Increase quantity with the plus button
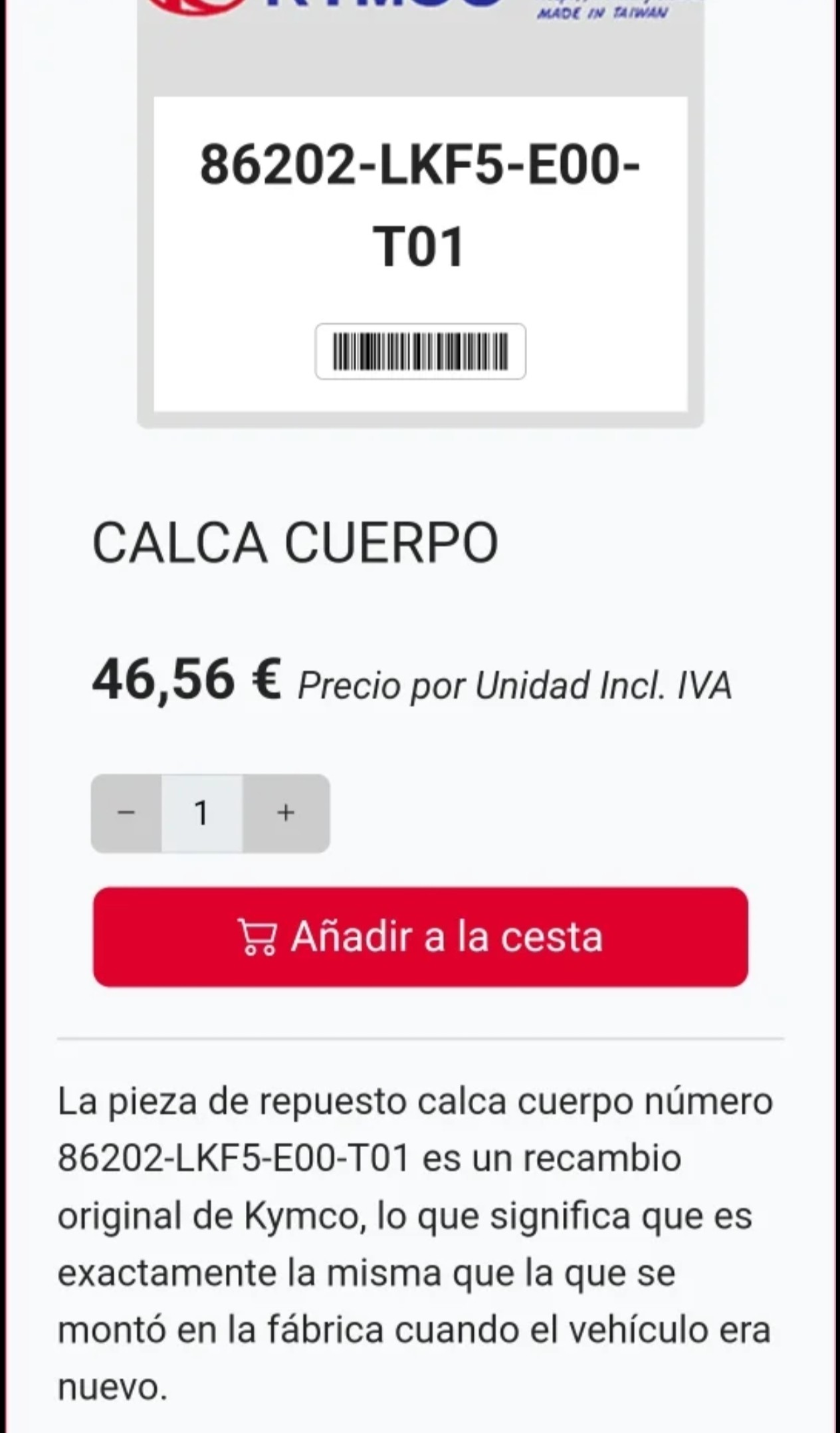840x1433 pixels. (286, 813)
